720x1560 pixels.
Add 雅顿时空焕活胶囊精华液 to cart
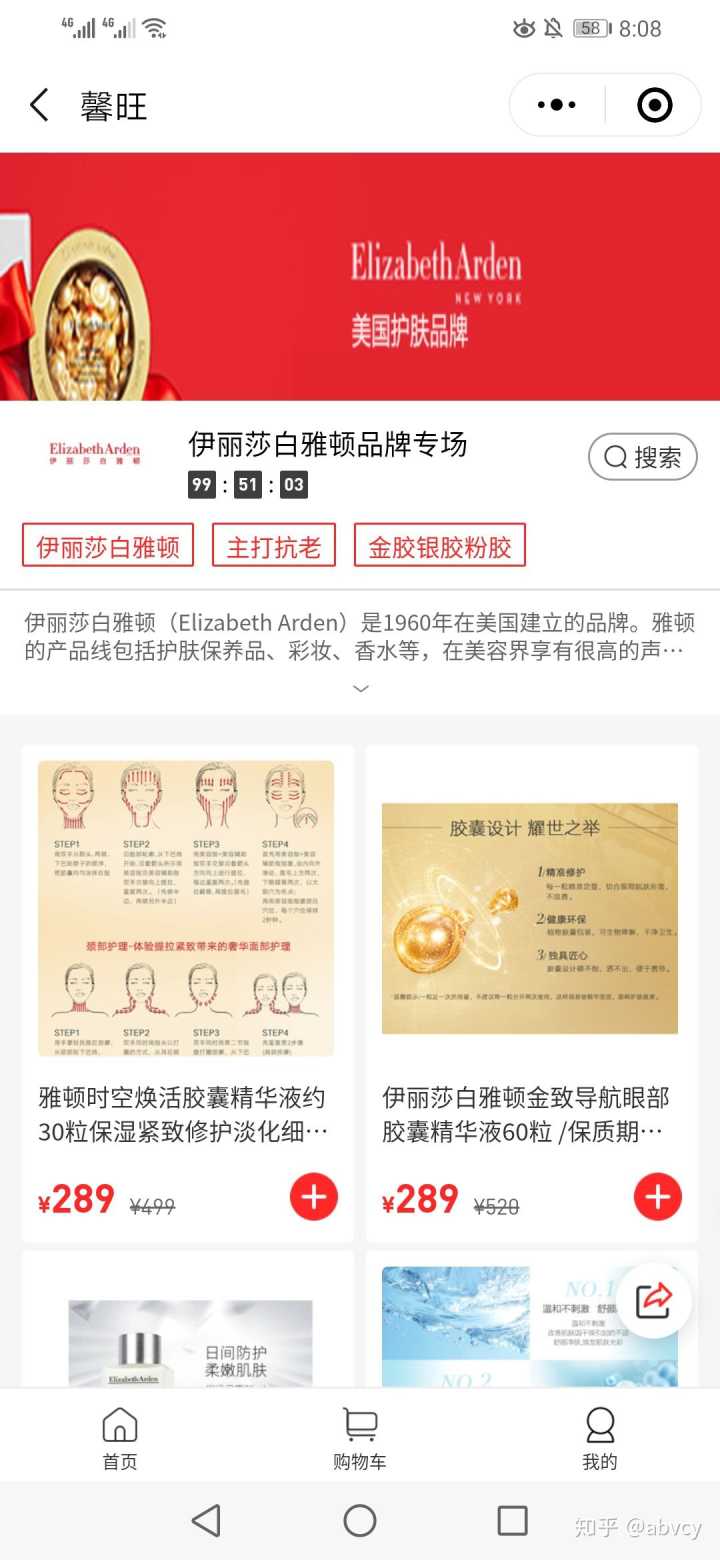click(x=314, y=1197)
